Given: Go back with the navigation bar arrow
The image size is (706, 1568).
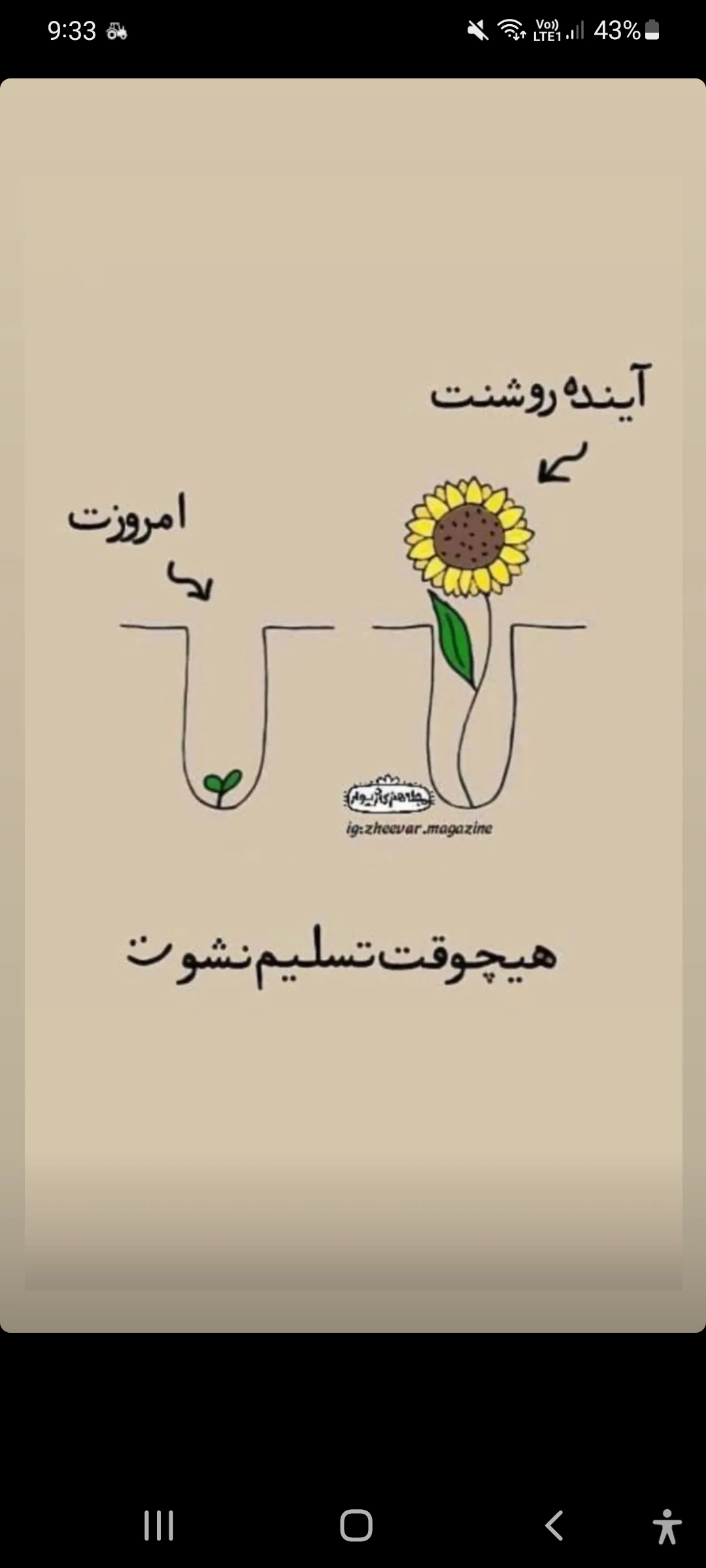Looking at the screenshot, I should pos(554,1526).
